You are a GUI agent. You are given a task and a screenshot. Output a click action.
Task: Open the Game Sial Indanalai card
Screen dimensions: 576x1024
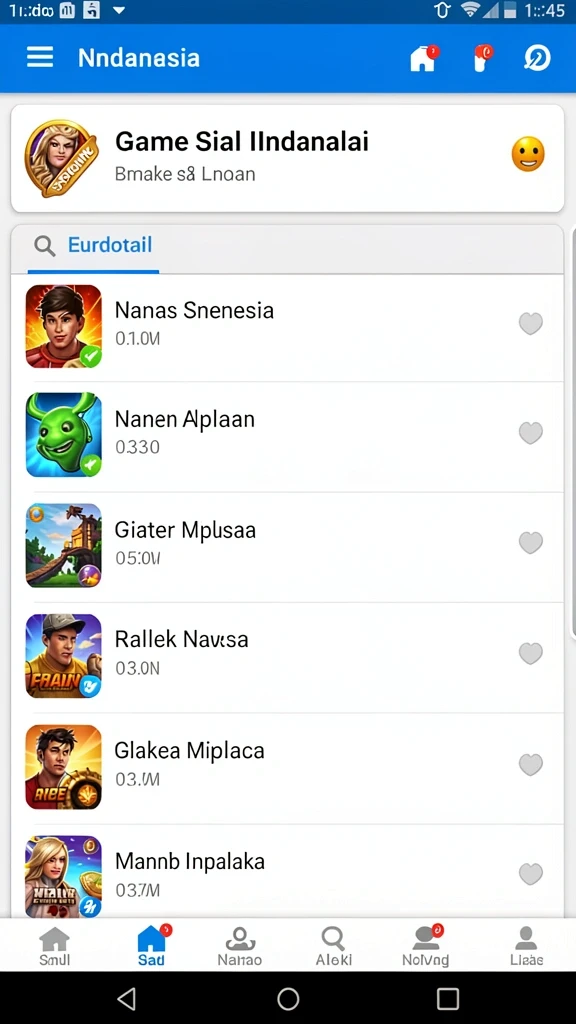(287, 158)
